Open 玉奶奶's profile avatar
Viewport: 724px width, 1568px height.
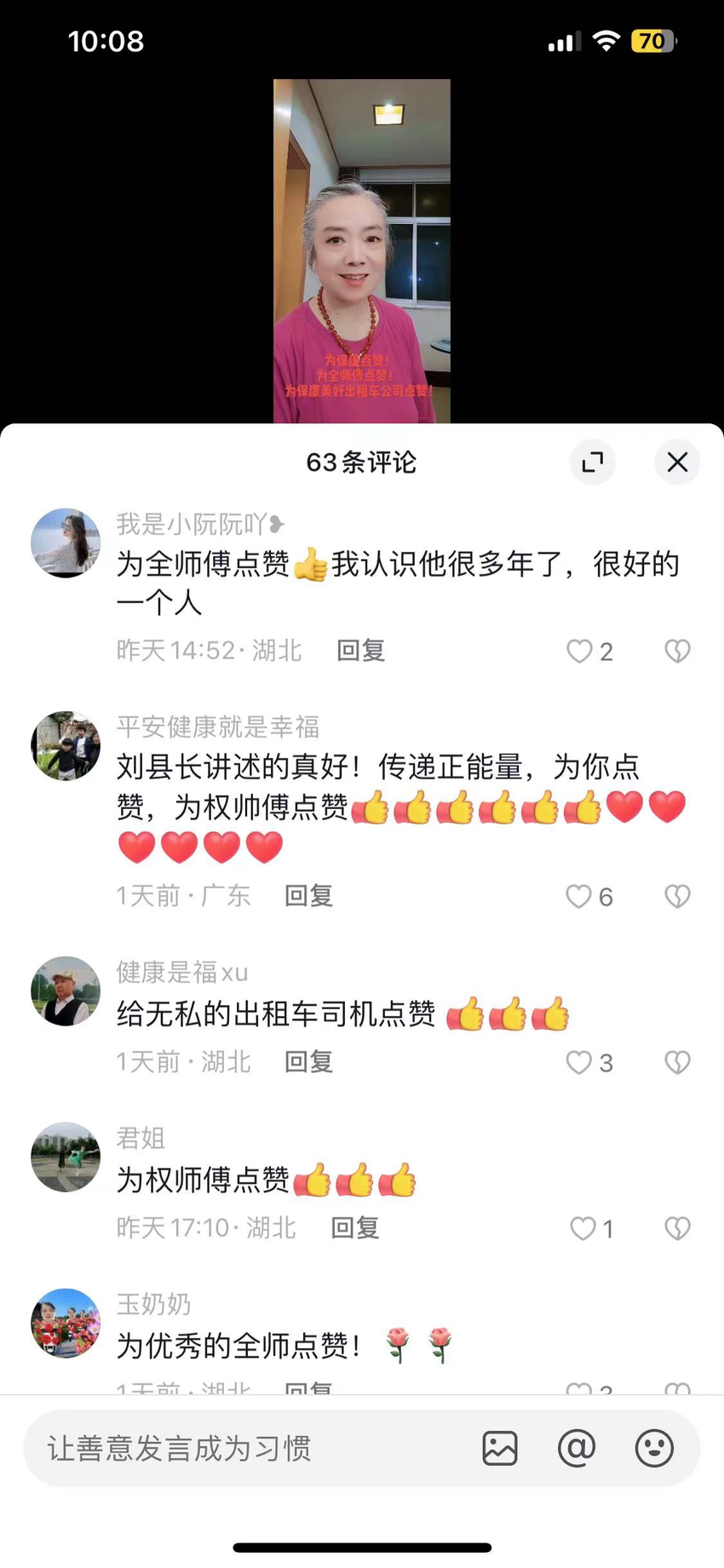(x=66, y=1323)
